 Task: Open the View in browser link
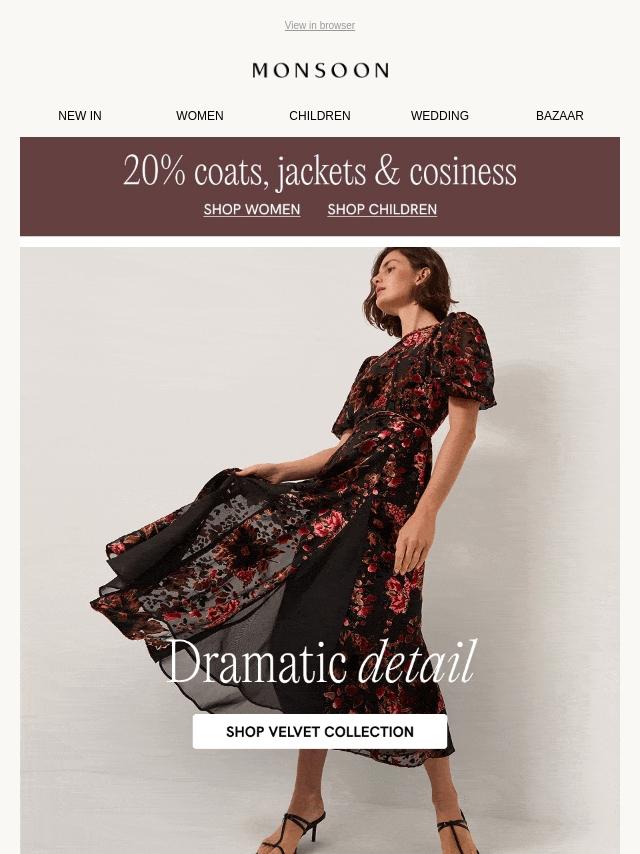[319, 26]
